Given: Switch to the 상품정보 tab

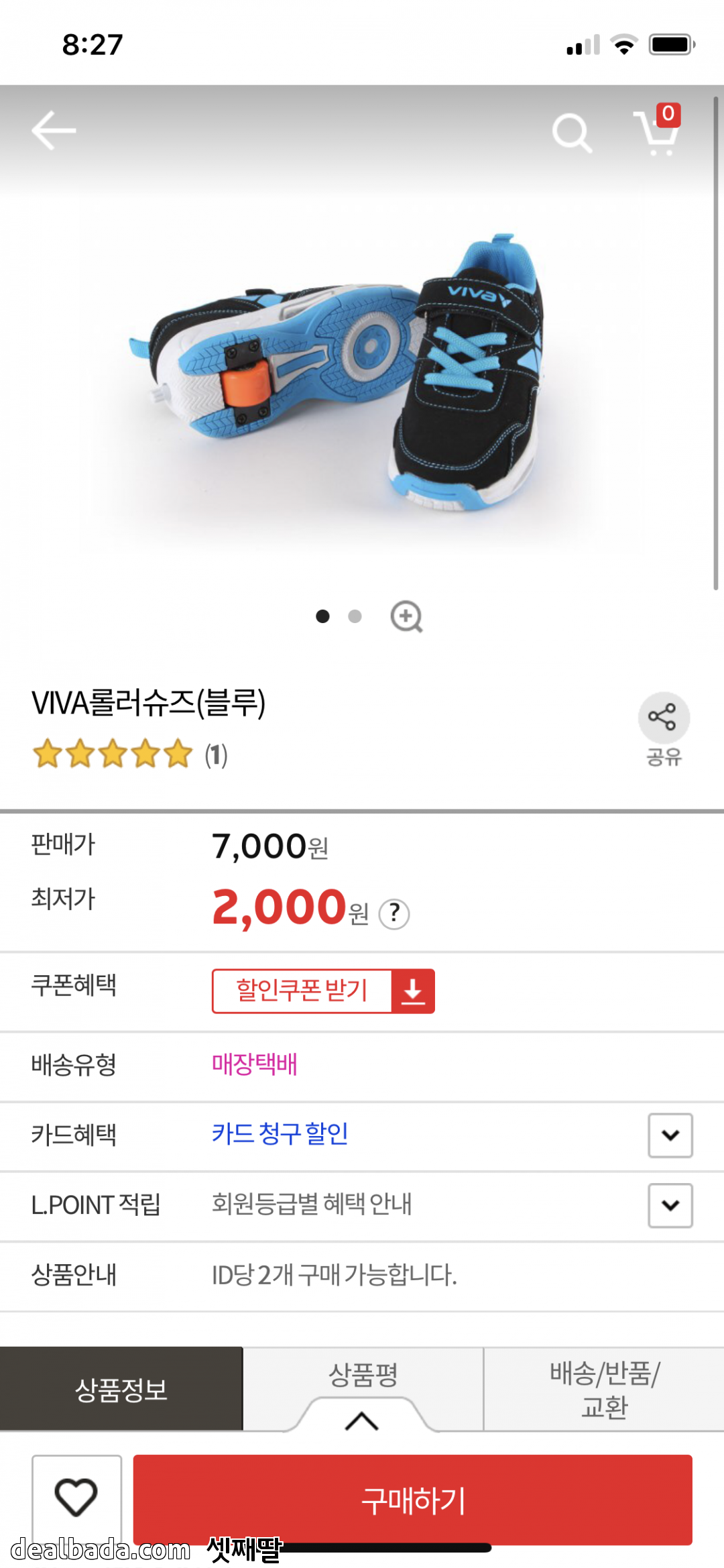Looking at the screenshot, I should [121, 1389].
